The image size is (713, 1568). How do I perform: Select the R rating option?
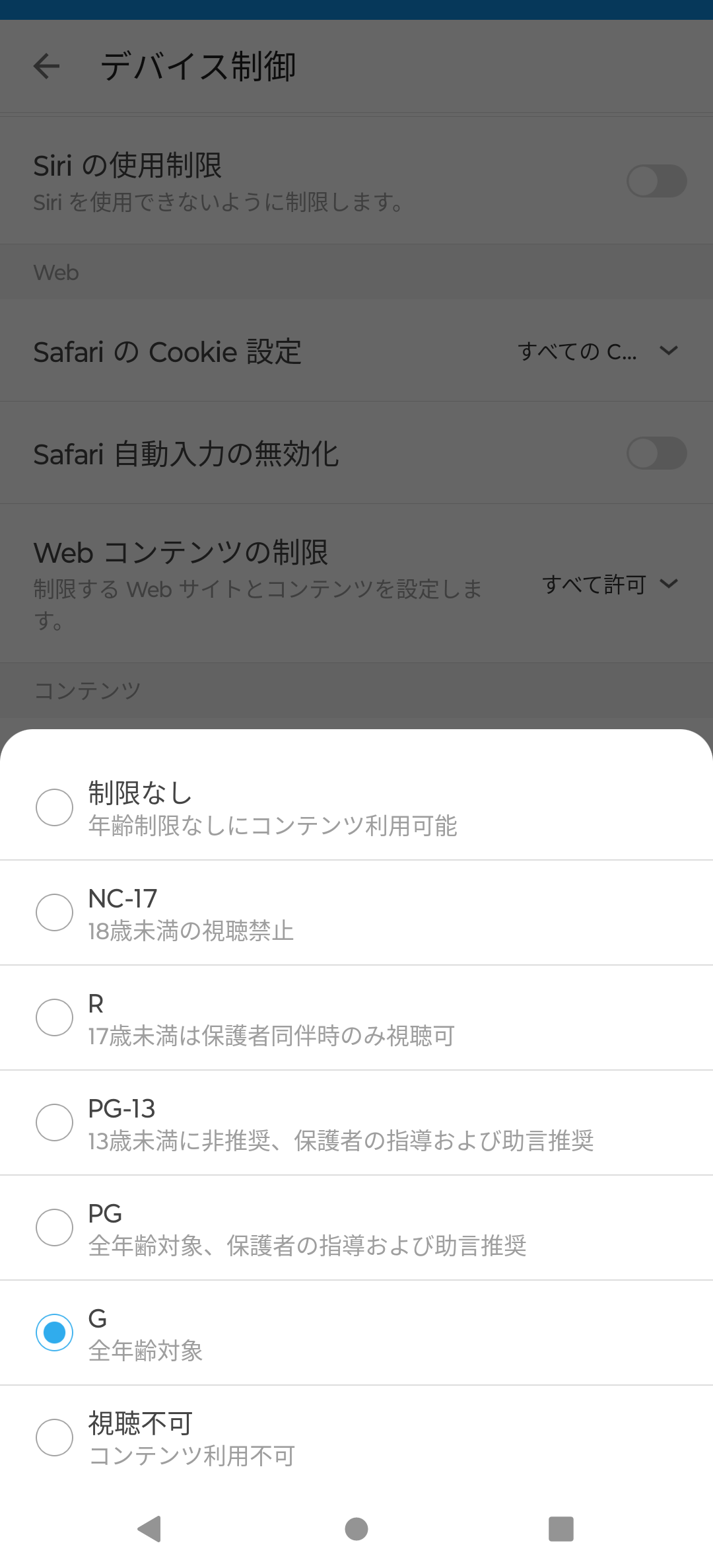356,1017
